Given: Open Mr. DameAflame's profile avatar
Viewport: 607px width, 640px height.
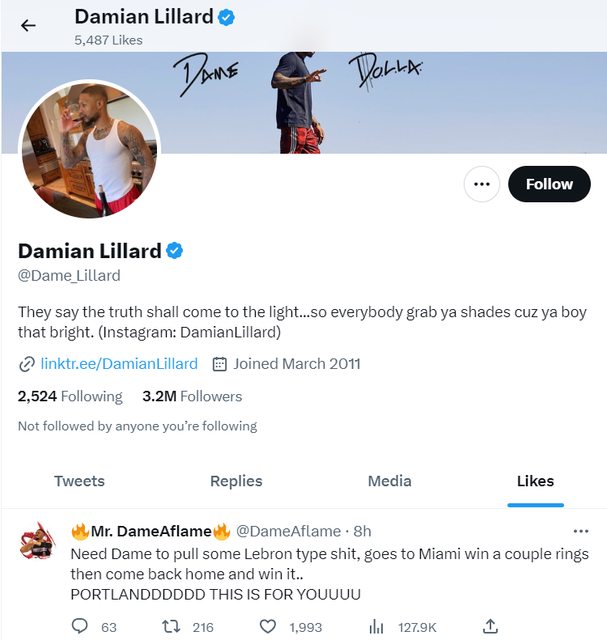Looking at the screenshot, I should pyautogui.click(x=39, y=541).
